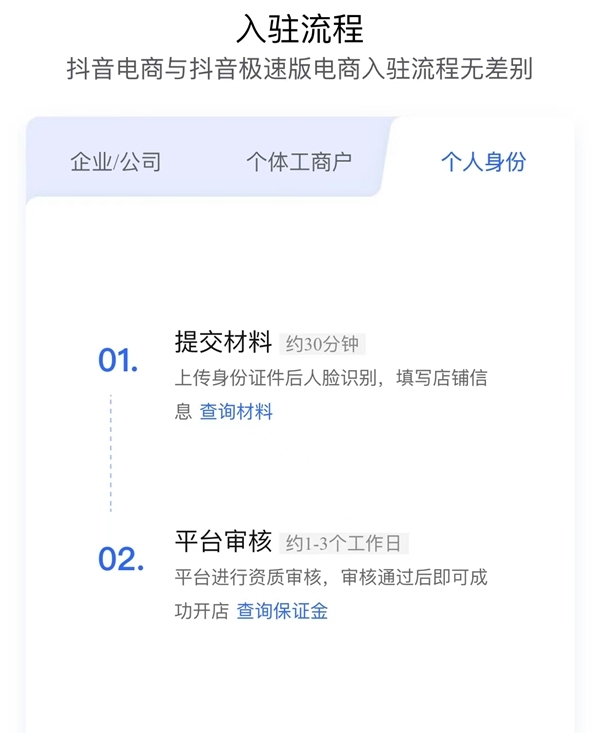Switch to the 企业/公司 tab
The image size is (600, 734).
point(115,162)
